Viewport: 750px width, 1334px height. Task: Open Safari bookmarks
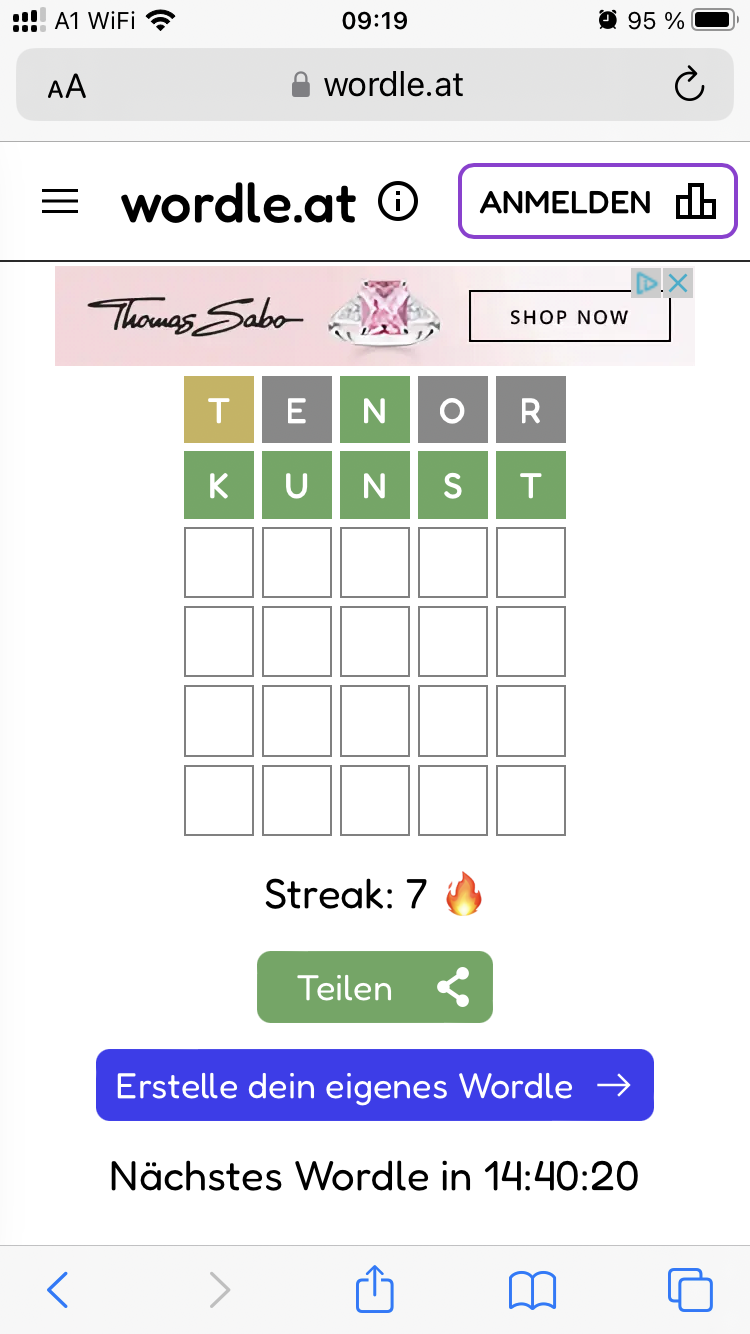(x=532, y=1290)
